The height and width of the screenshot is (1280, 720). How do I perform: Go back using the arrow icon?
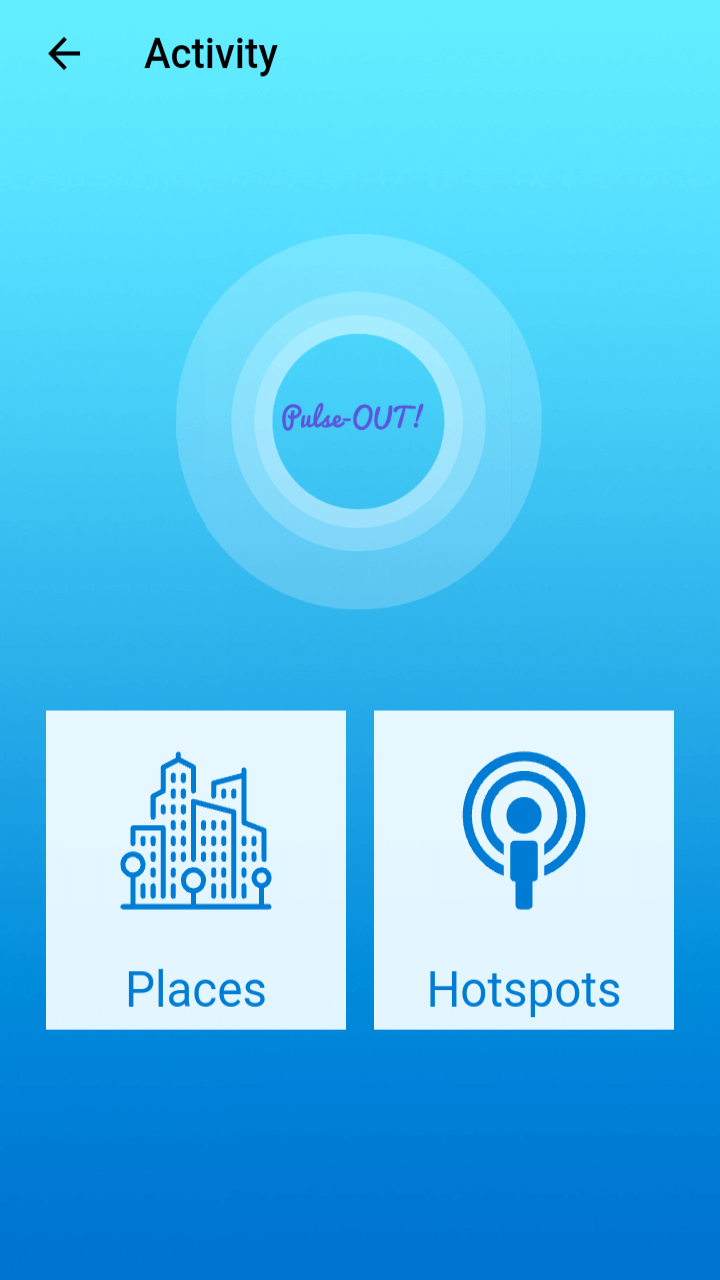click(x=64, y=54)
